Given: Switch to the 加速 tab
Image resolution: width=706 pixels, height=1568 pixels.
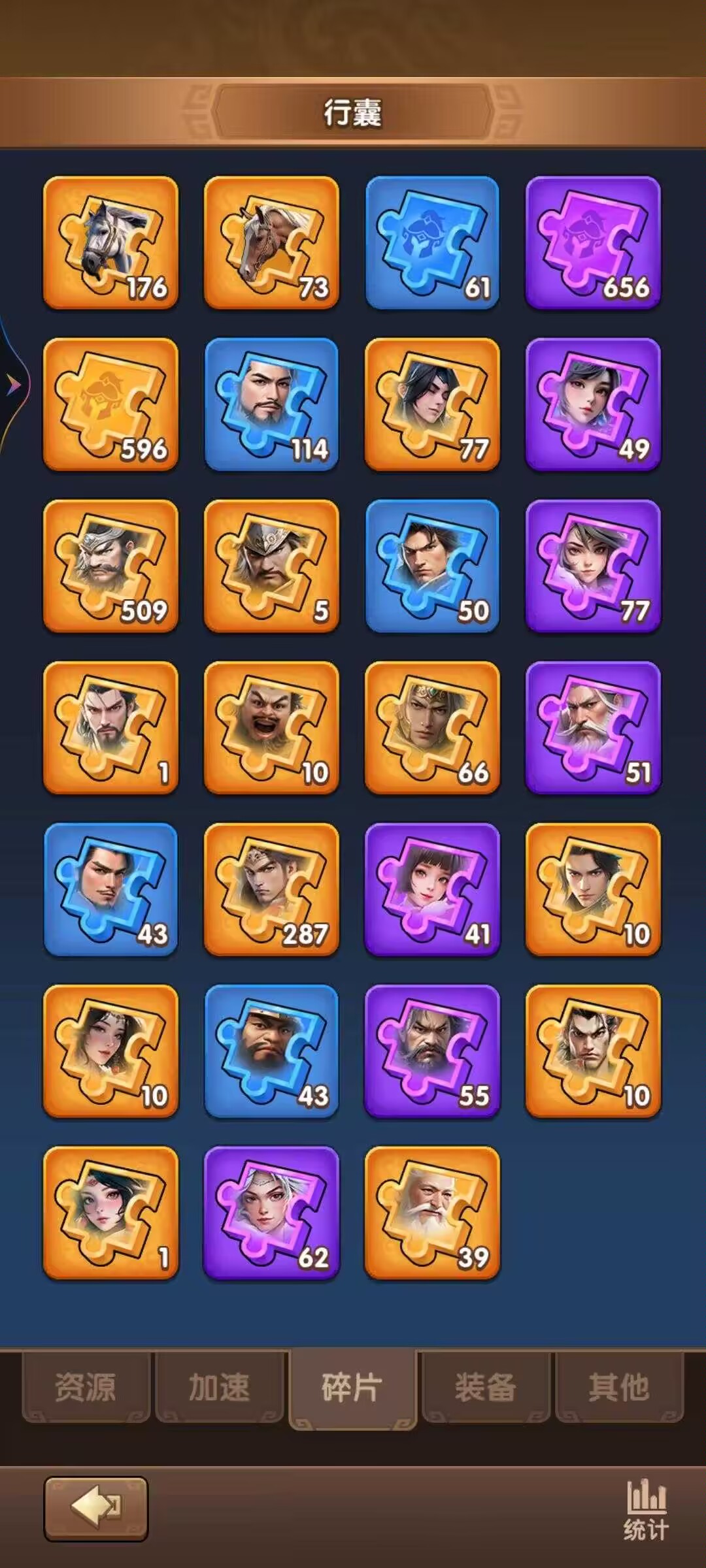Looking at the screenshot, I should [220, 1388].
